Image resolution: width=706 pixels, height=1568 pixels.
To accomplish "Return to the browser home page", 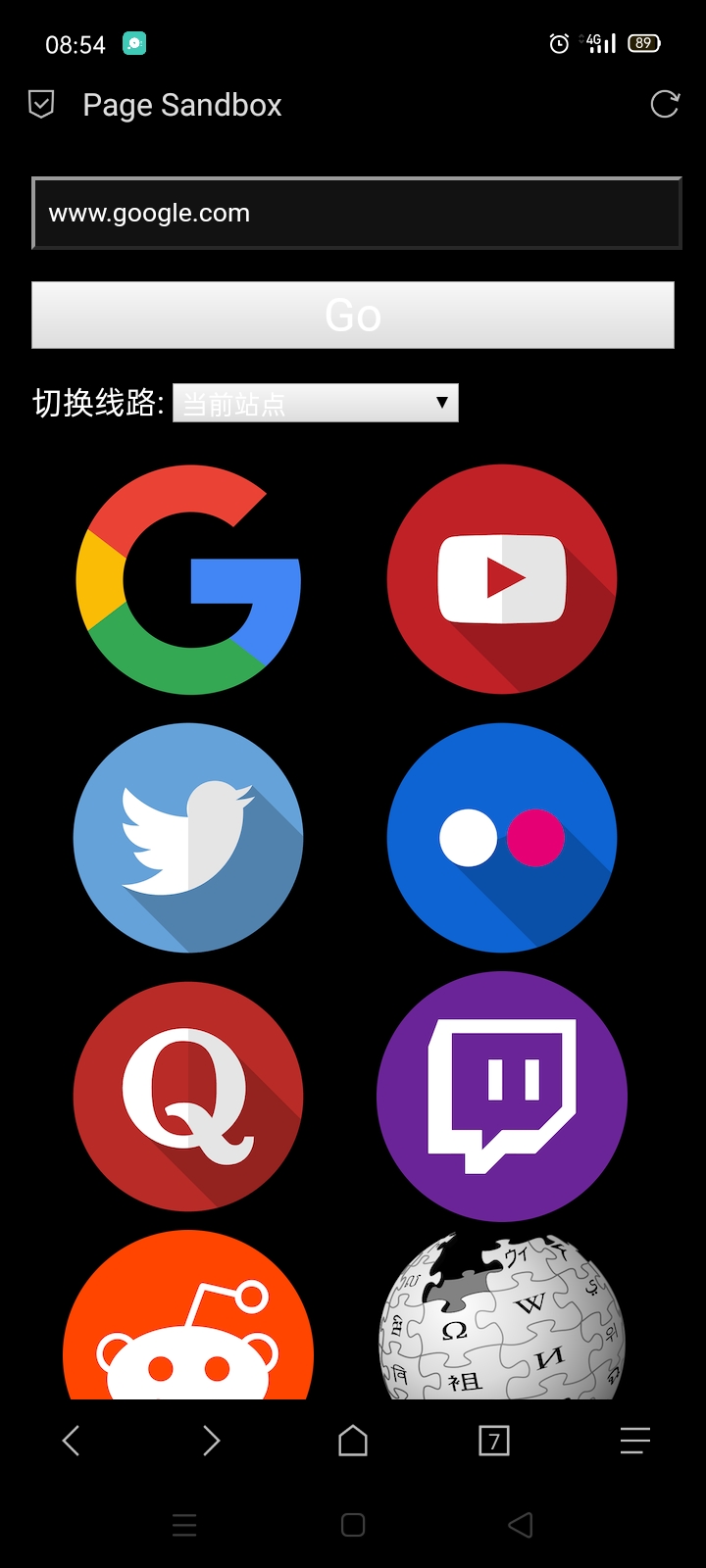I will point(353,1441).
